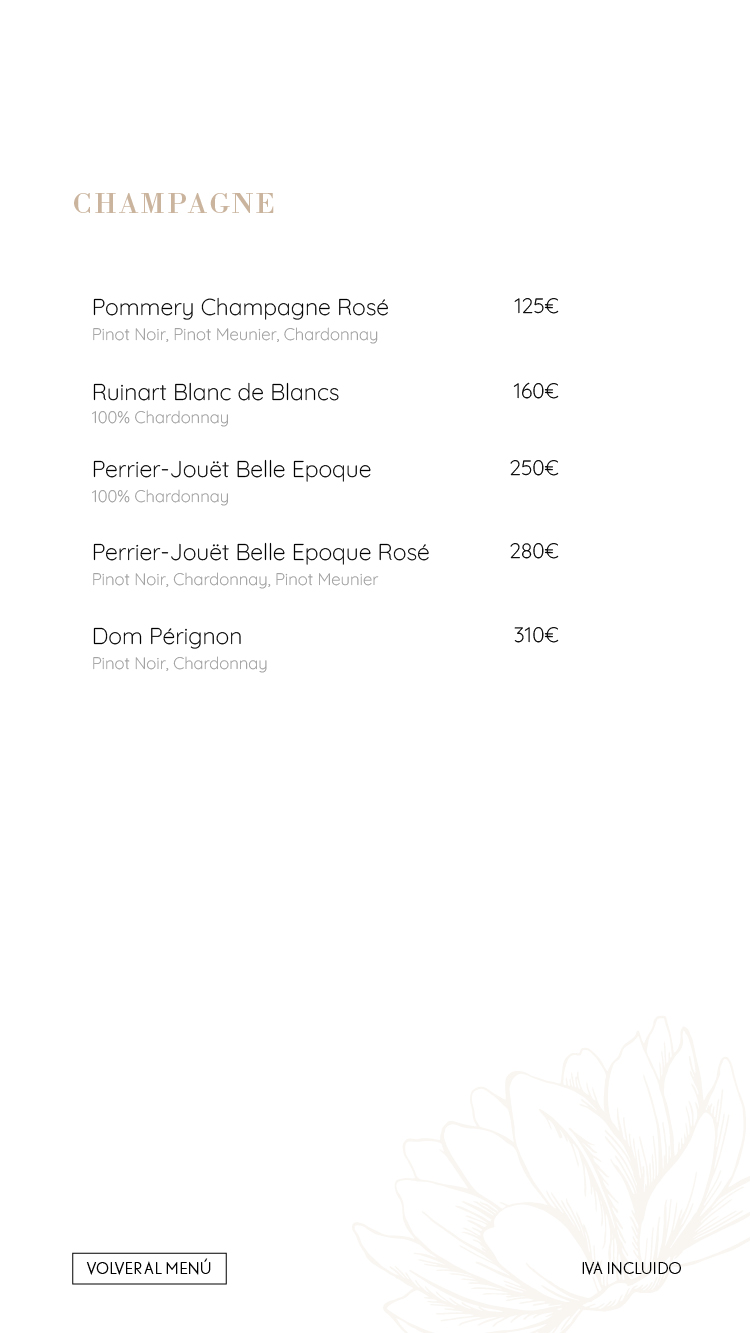Tap the VOLVER AL MENÚ button
Image resolution: width=750 pixels, height=1333 pixels.
pos(149,1268)
